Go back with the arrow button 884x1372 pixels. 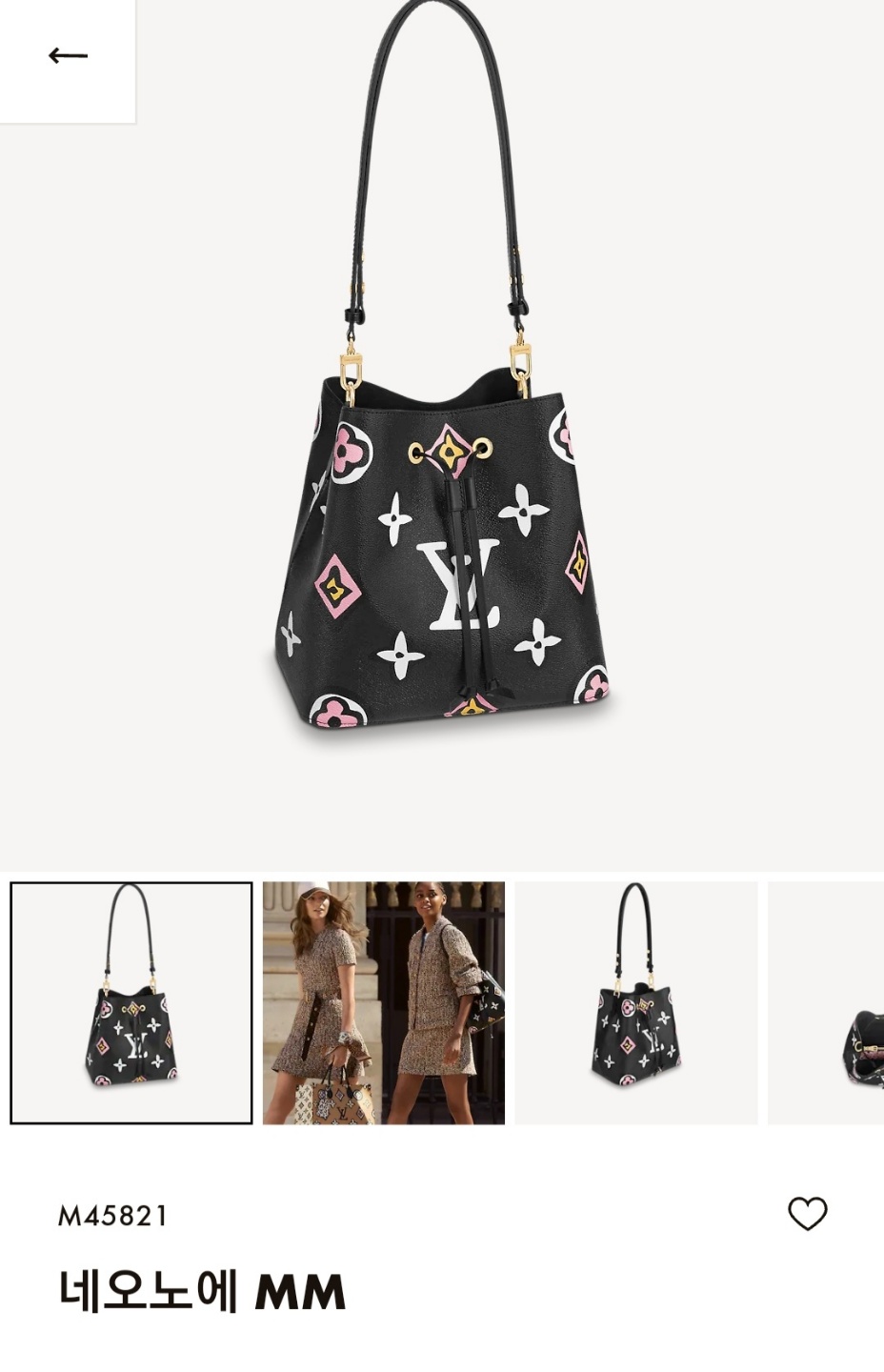tap(68, 56)
